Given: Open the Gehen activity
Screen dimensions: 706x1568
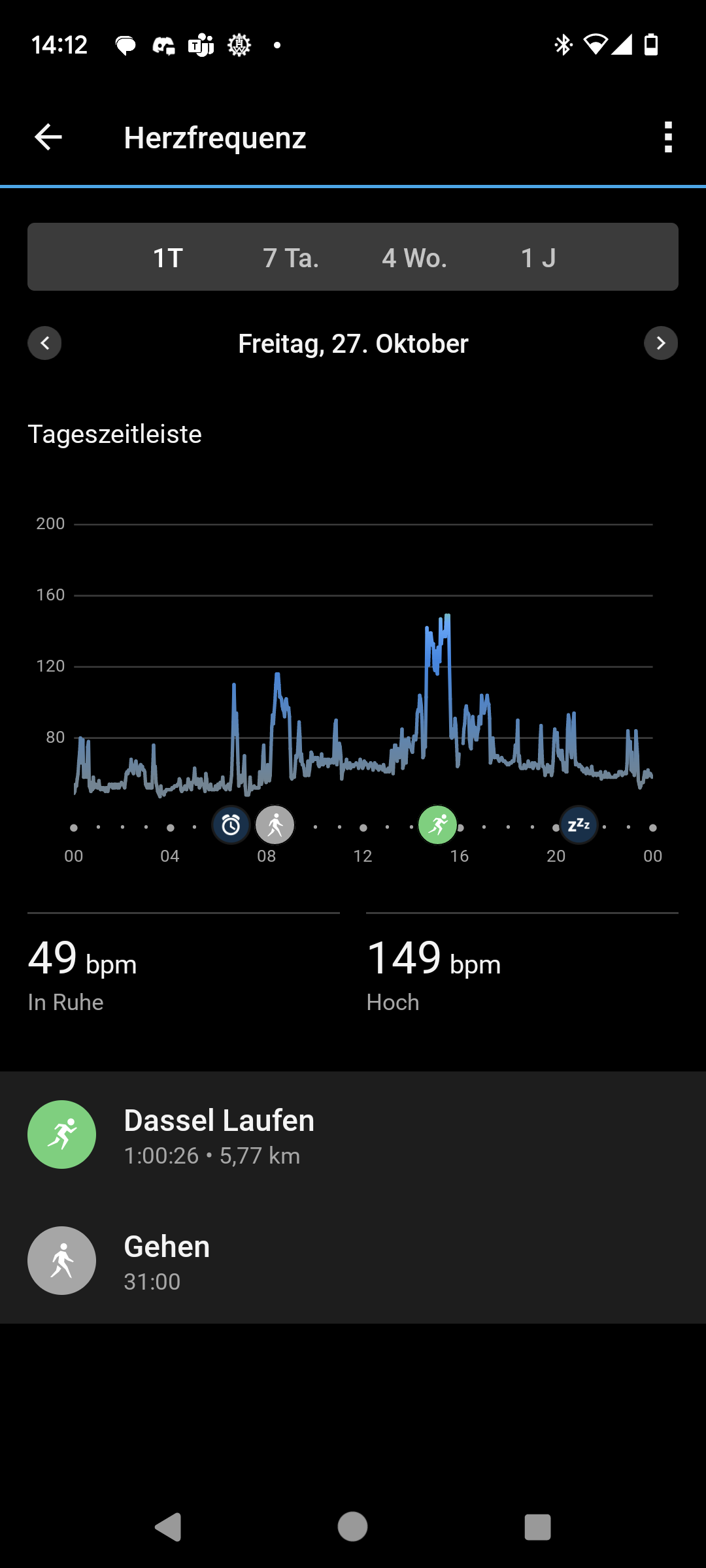Looking at the screenshot, I should pyautogui.click(x=353, y=1261).
